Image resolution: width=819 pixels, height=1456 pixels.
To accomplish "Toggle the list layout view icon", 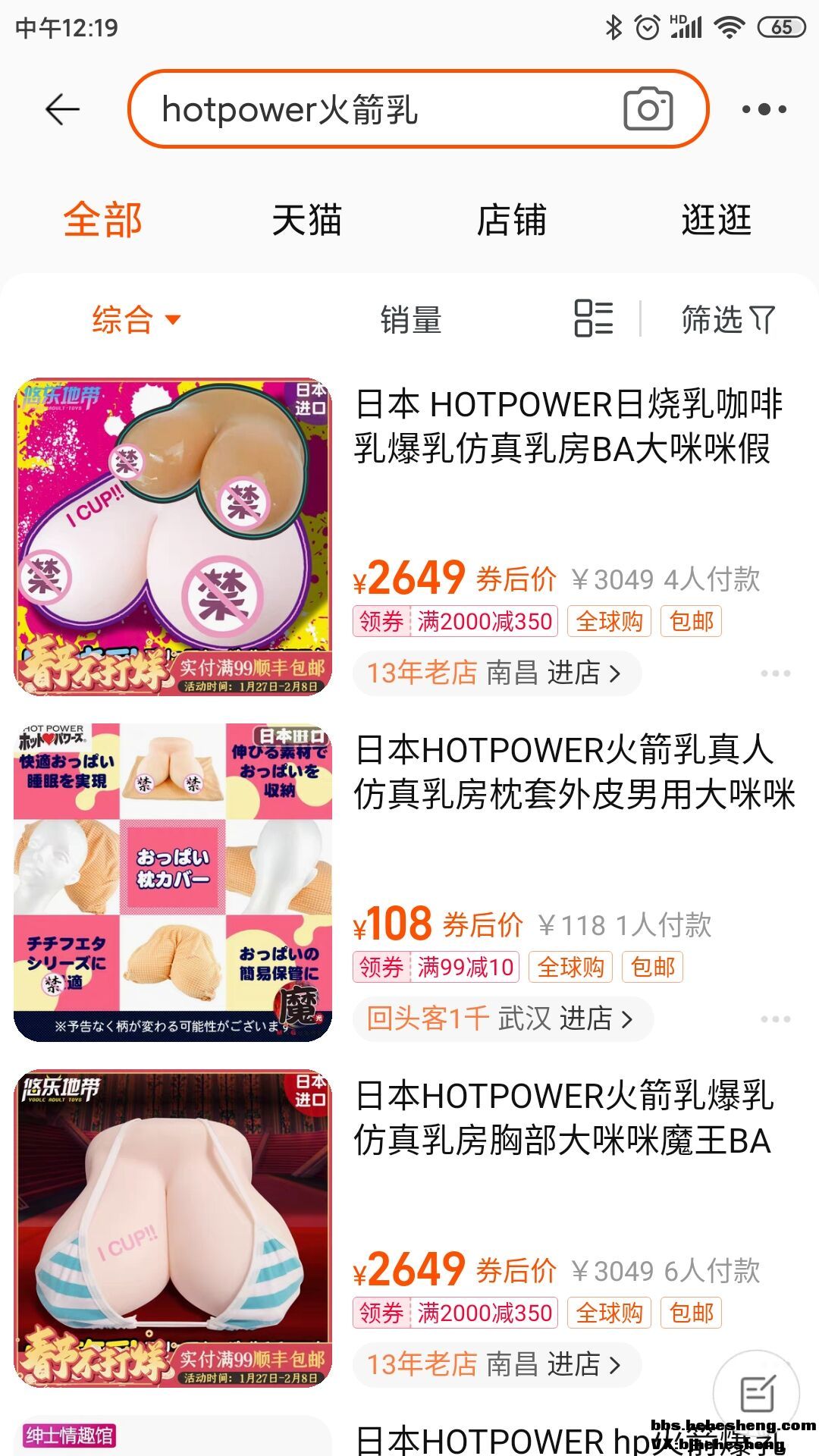I will (x=593, y=318).
